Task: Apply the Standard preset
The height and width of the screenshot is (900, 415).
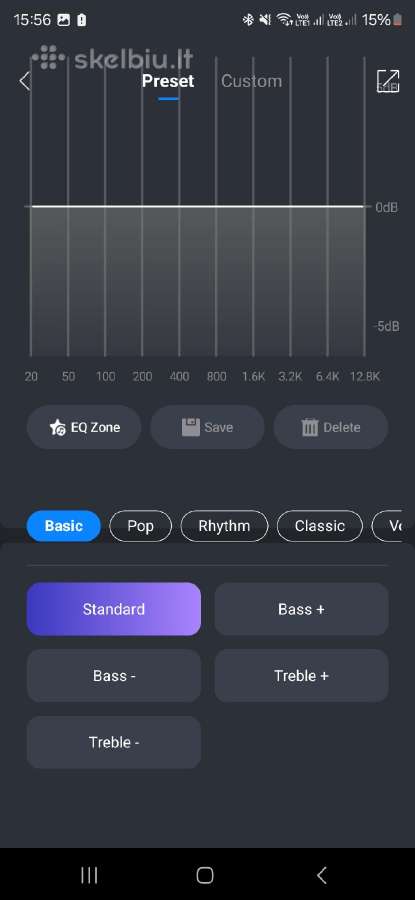Action: [x=114, y=609]
